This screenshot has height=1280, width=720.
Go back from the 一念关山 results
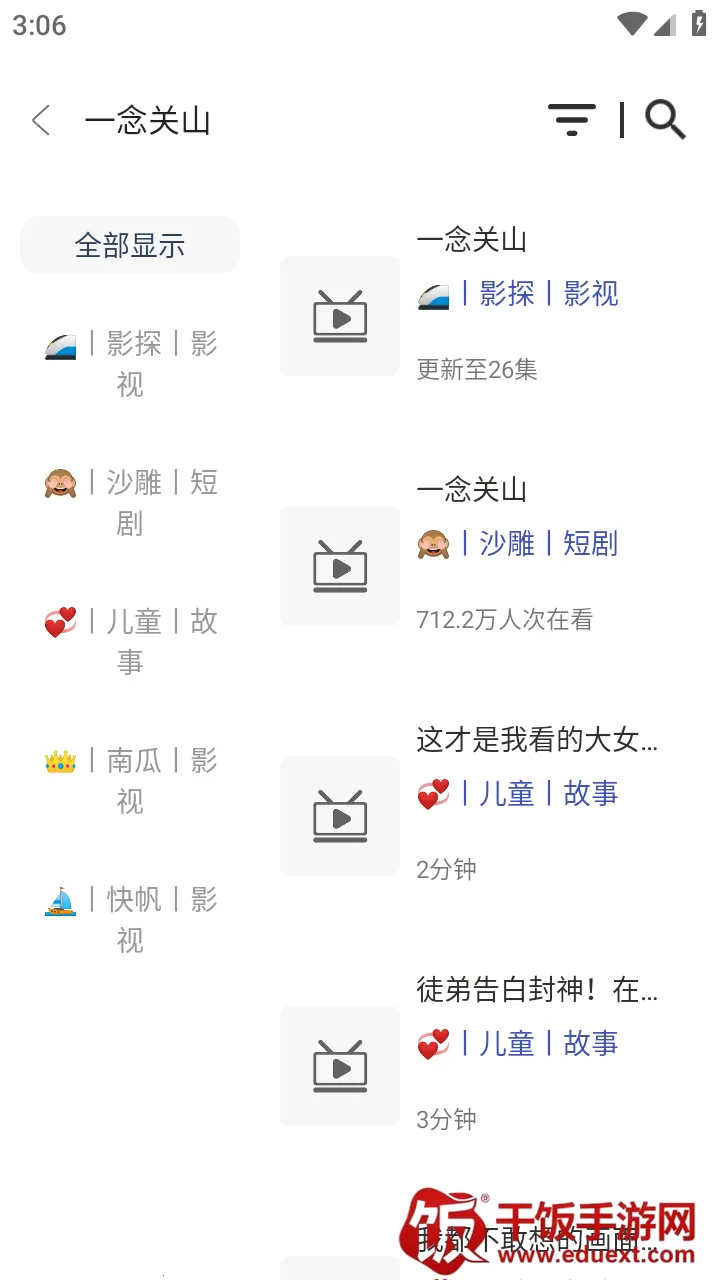tap(41, 121)
